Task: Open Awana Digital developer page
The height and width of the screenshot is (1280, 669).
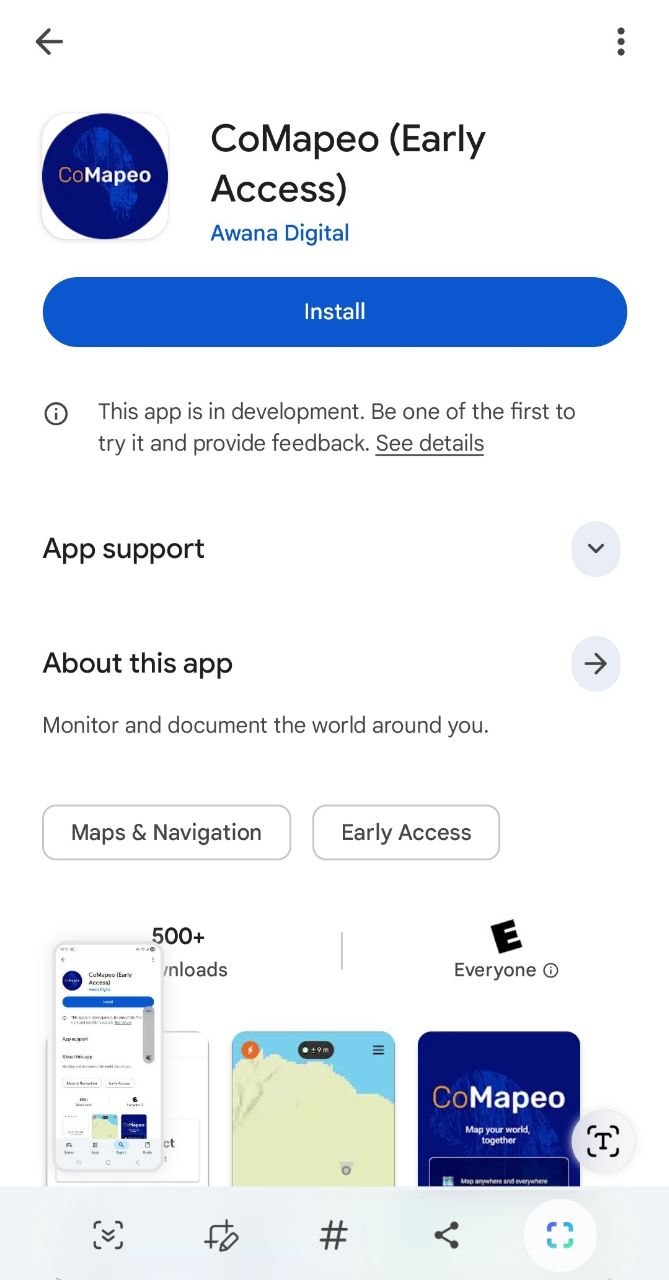Action: pyautogui.click(x=280, y=233)
